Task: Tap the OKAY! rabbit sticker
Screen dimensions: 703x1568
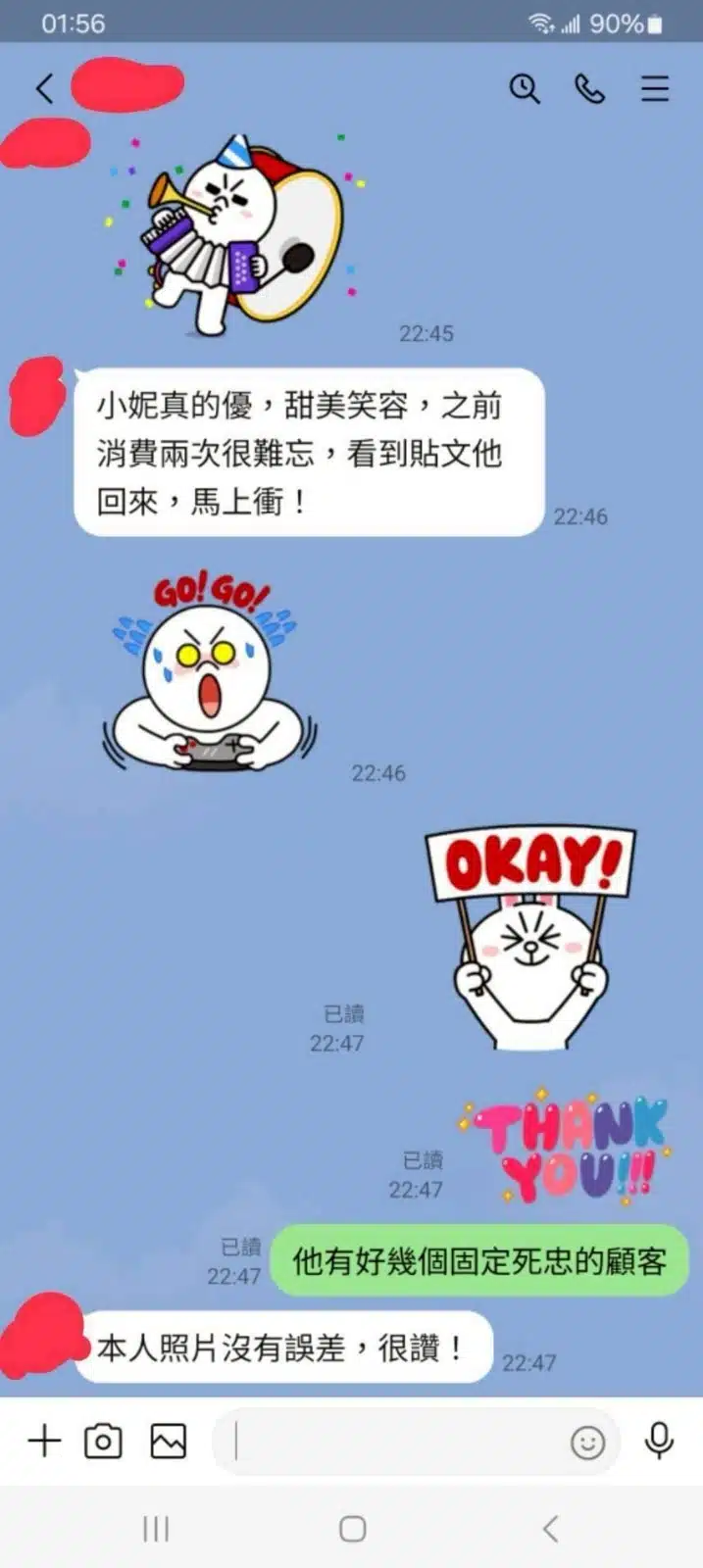Action: (530, 936)
